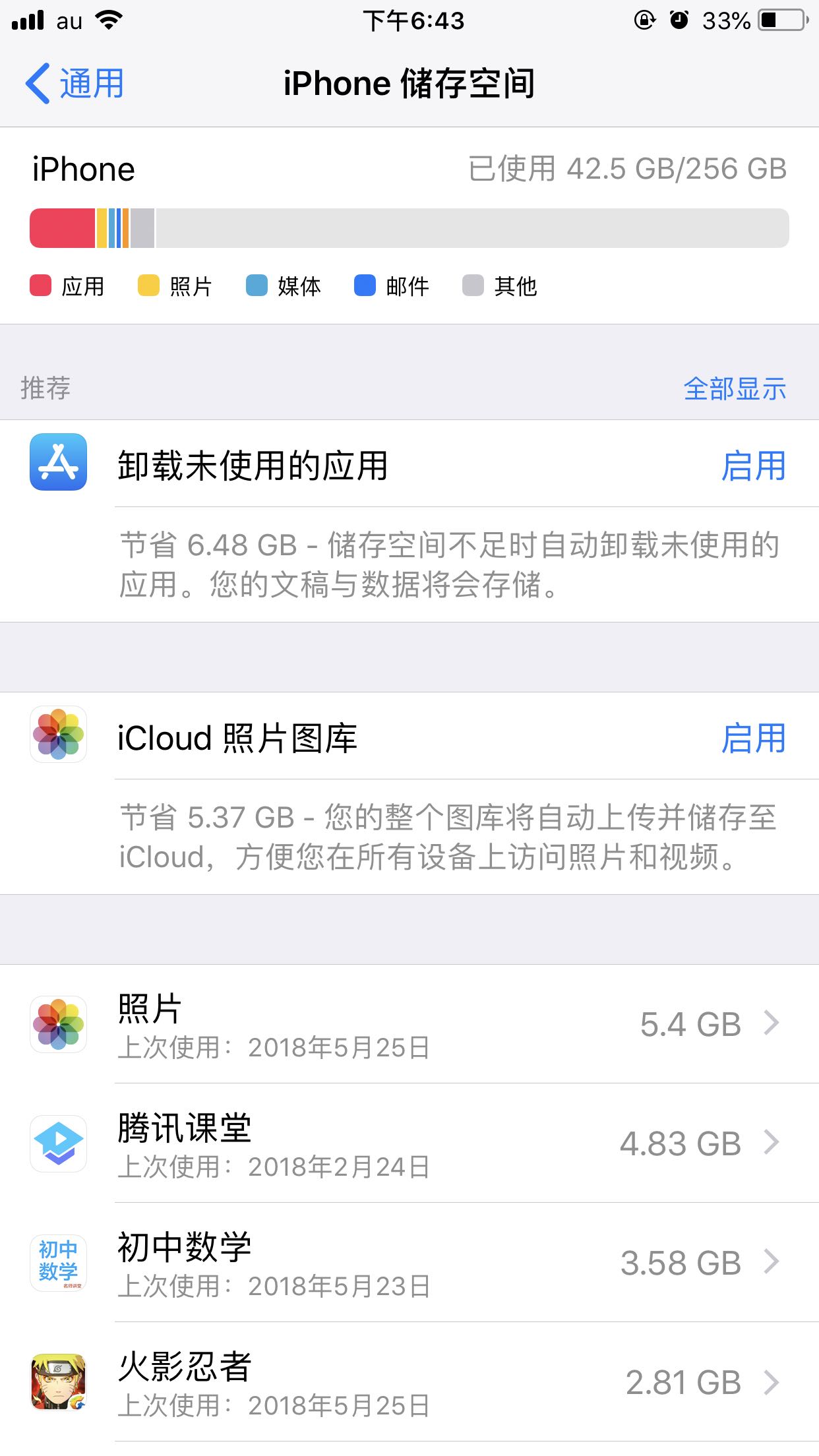
Task: Open 照片 storage details
Action: (409, 1024)
